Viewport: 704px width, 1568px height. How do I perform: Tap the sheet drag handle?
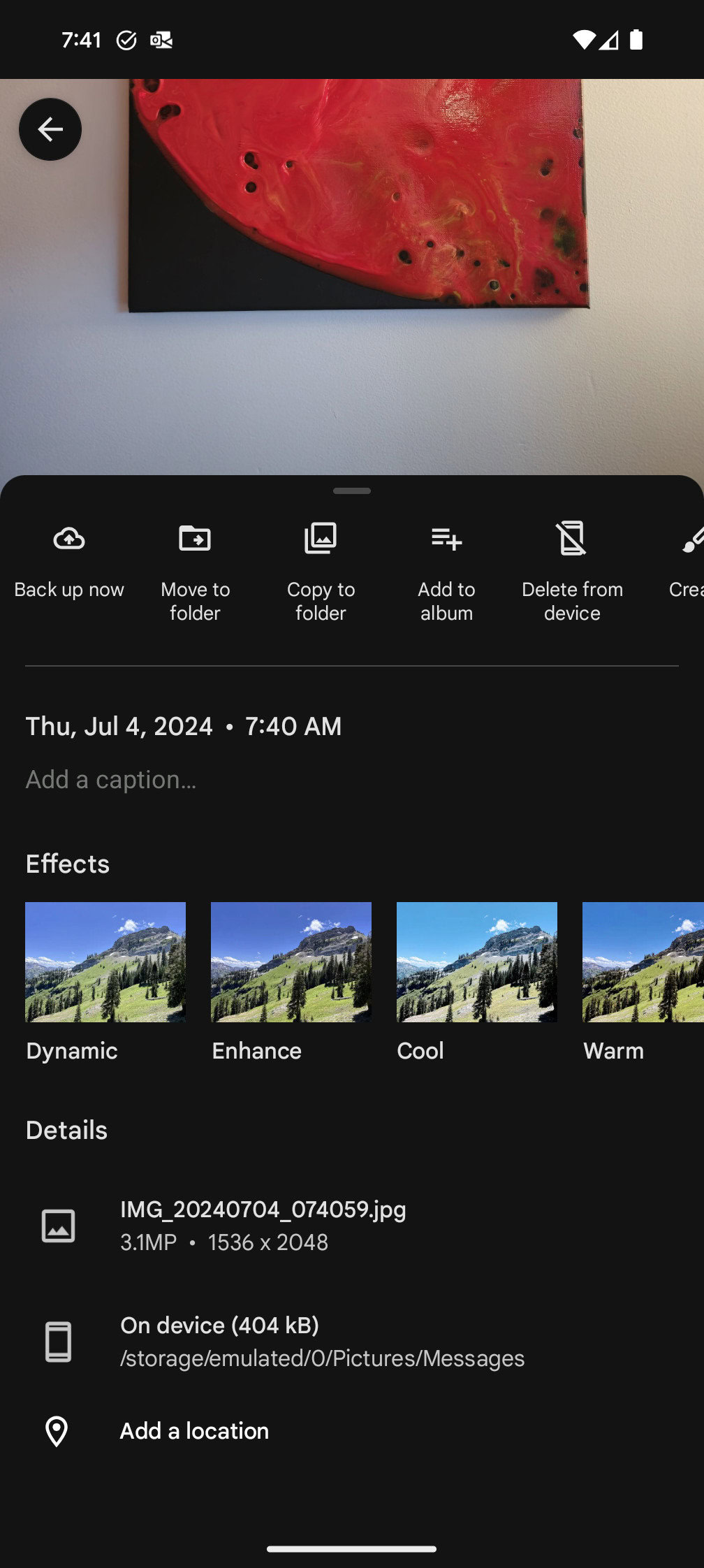click(352, 491)
